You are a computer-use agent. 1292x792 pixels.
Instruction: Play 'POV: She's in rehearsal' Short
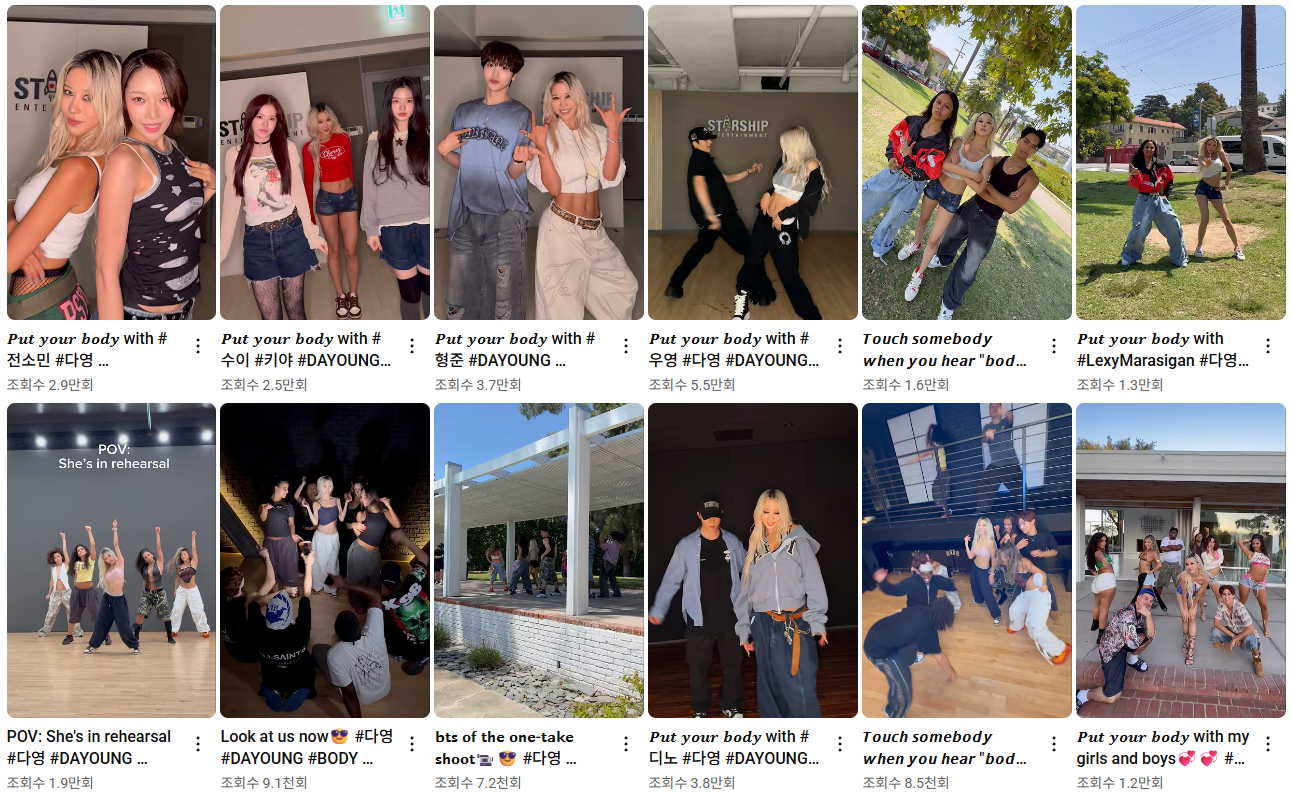(x=111, y=560)
